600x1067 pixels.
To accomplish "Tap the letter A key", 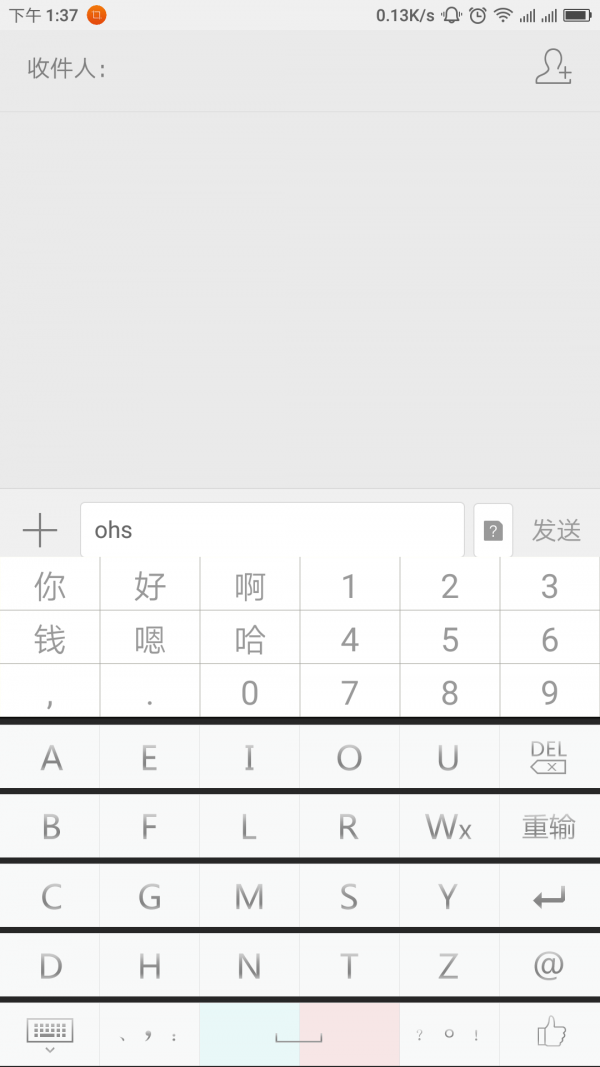I will [x=51, y=758].
